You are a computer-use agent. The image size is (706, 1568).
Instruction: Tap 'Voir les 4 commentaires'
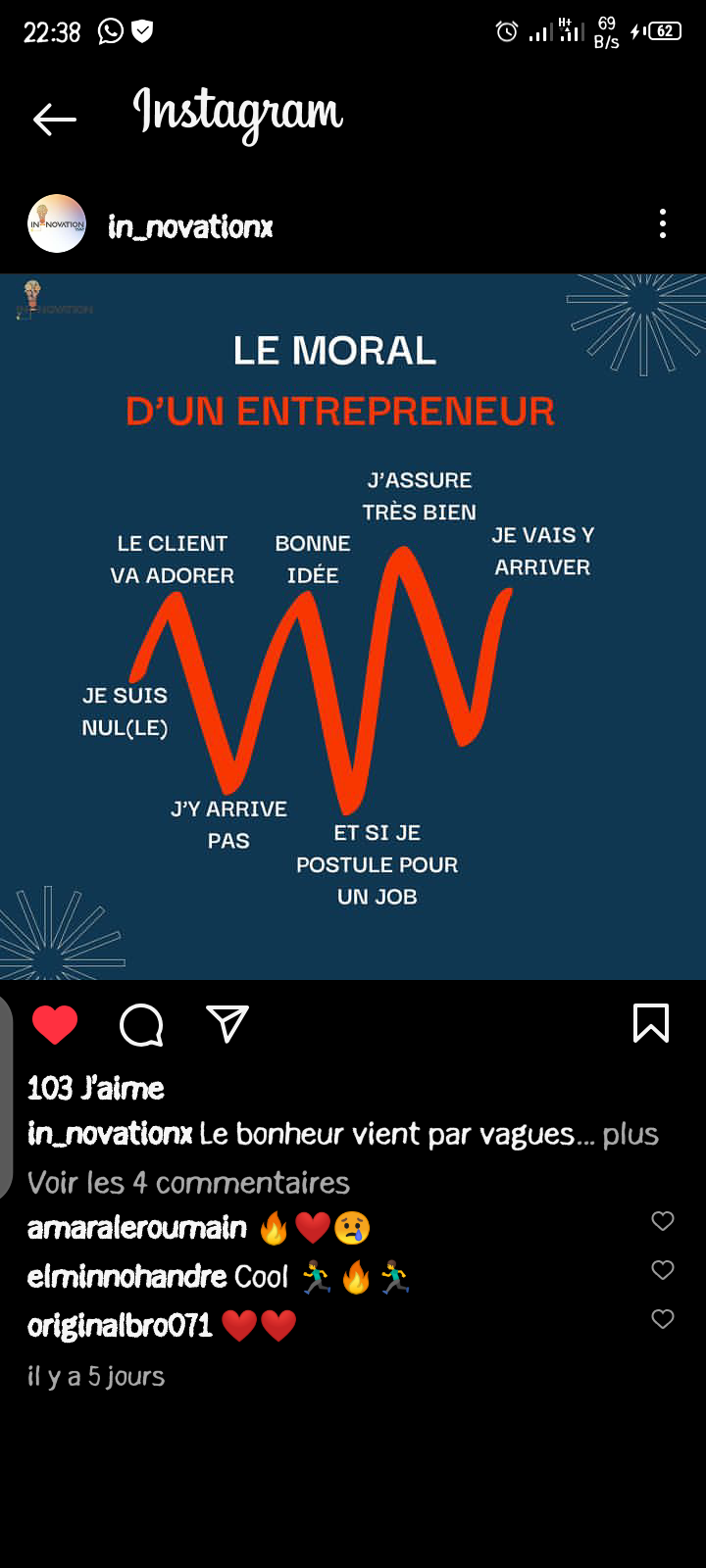click(x=188, y=1182)
